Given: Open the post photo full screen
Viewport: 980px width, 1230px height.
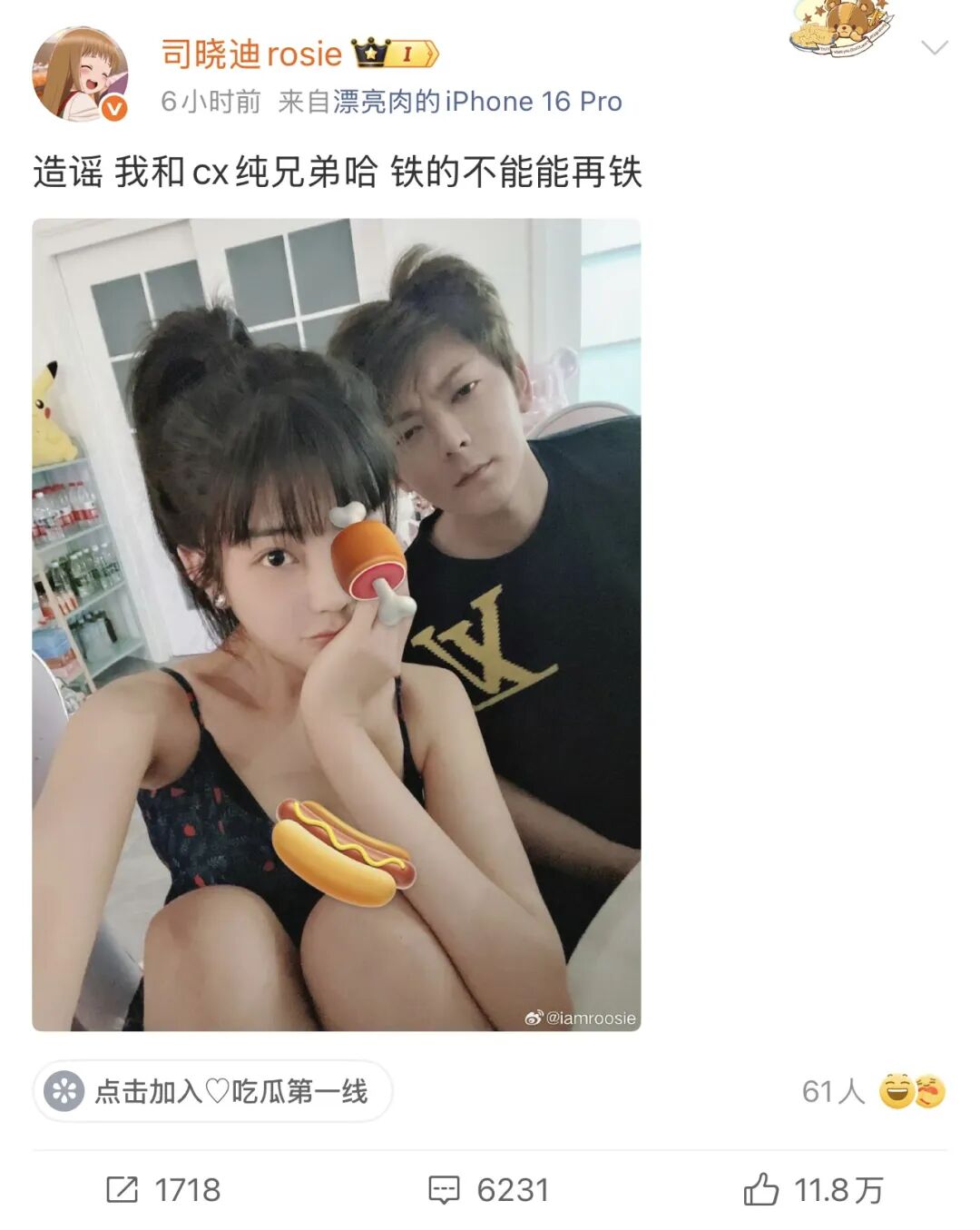Looking at the screenshot, I should click(336, 624).
